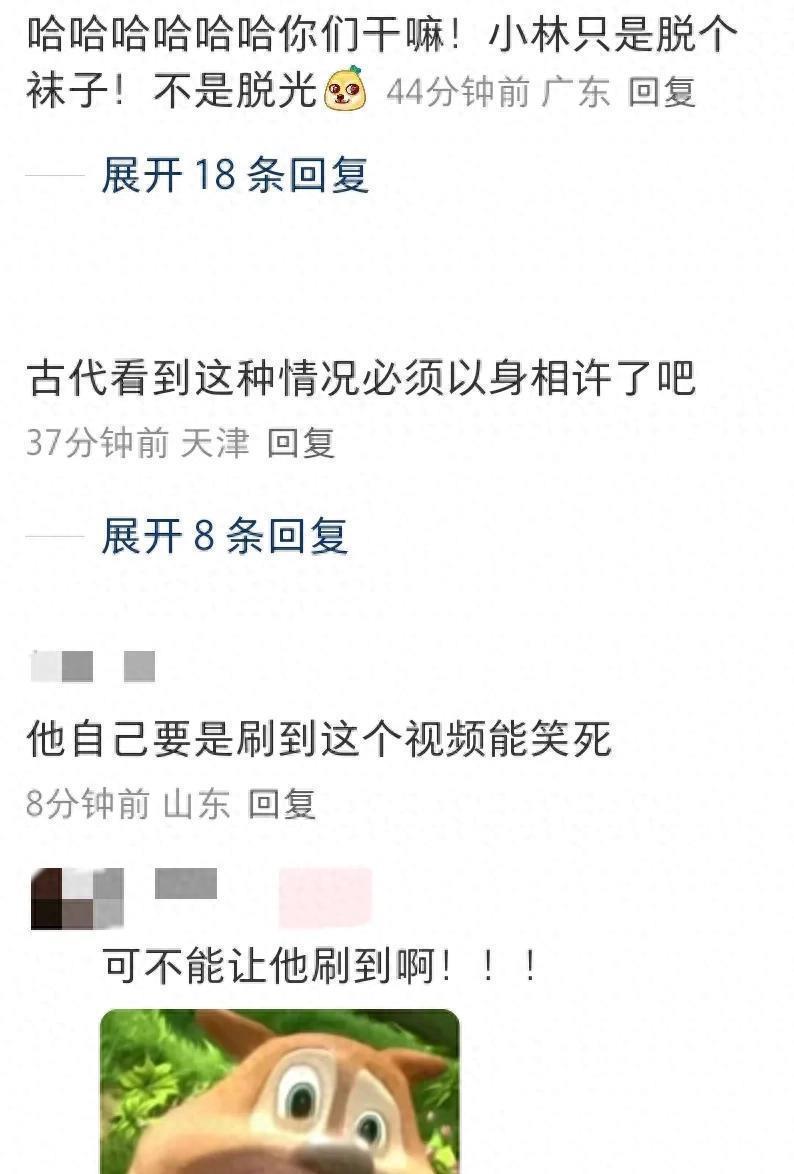Image resolution: width=794 pixels, height=1174 pixels.
Task: Expand the 18 replies
Action: (x=235, y=176)
